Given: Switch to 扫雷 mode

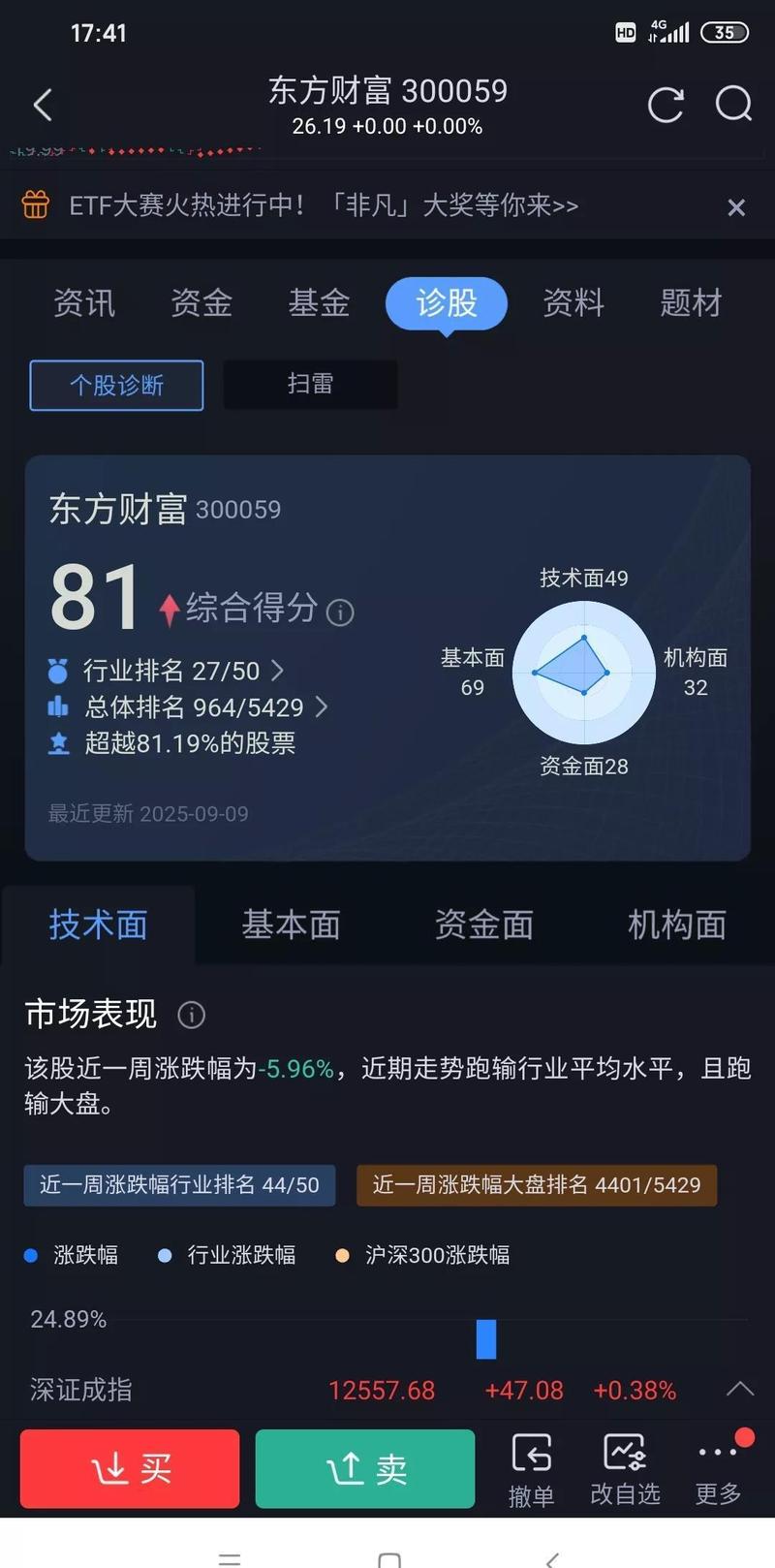Looking at the screenshot, I should tap(310, 384).
